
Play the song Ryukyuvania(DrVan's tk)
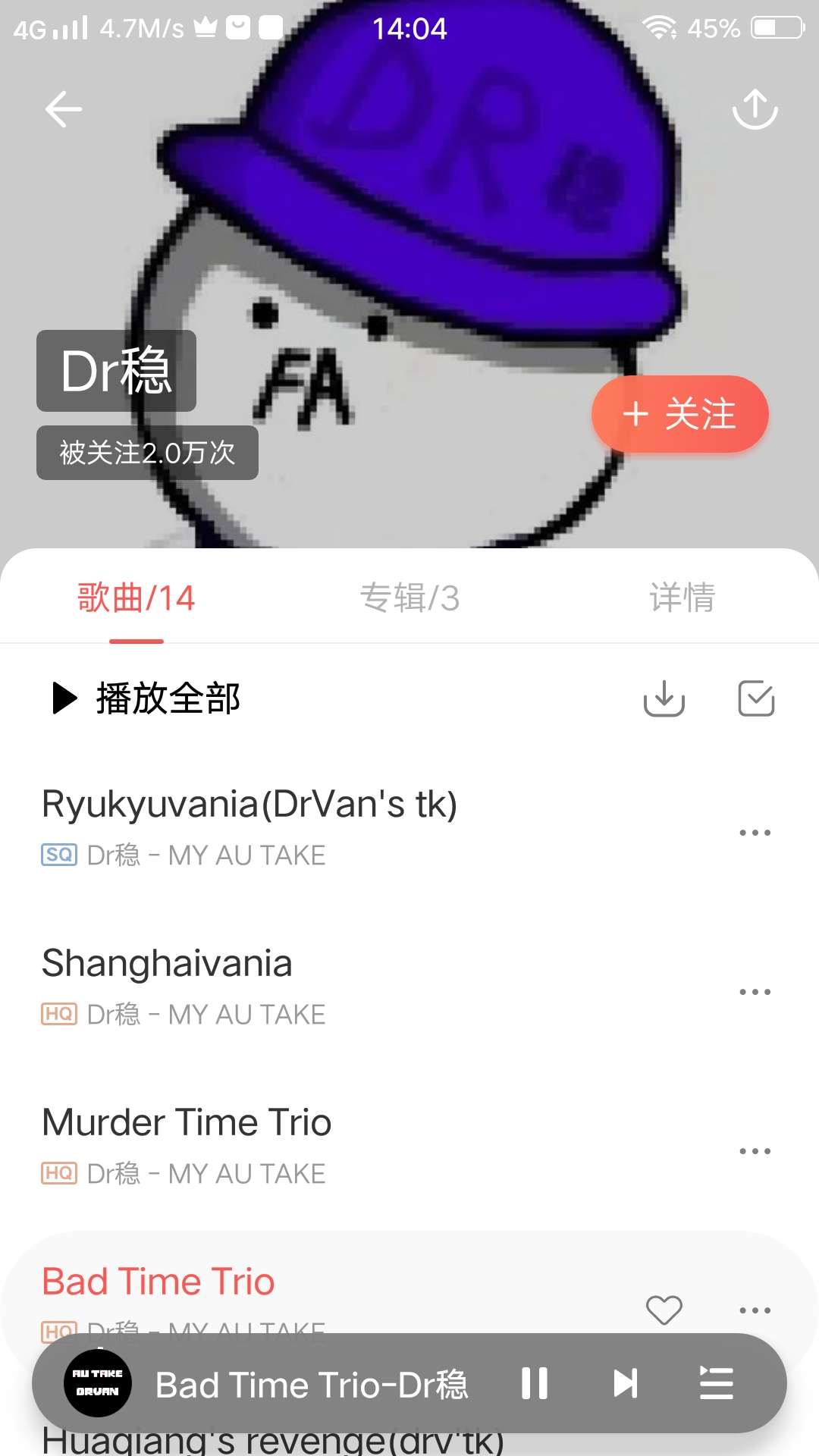(x=250, y=805)
